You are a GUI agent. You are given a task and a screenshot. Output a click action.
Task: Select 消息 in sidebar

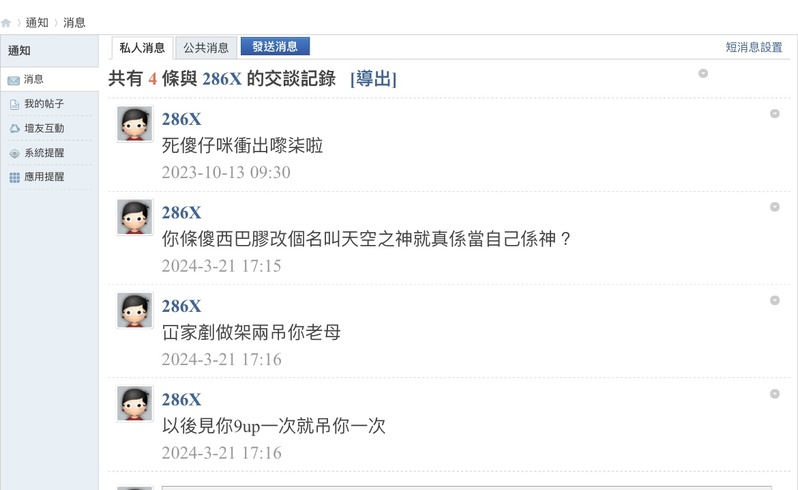[x=34, y=79]
